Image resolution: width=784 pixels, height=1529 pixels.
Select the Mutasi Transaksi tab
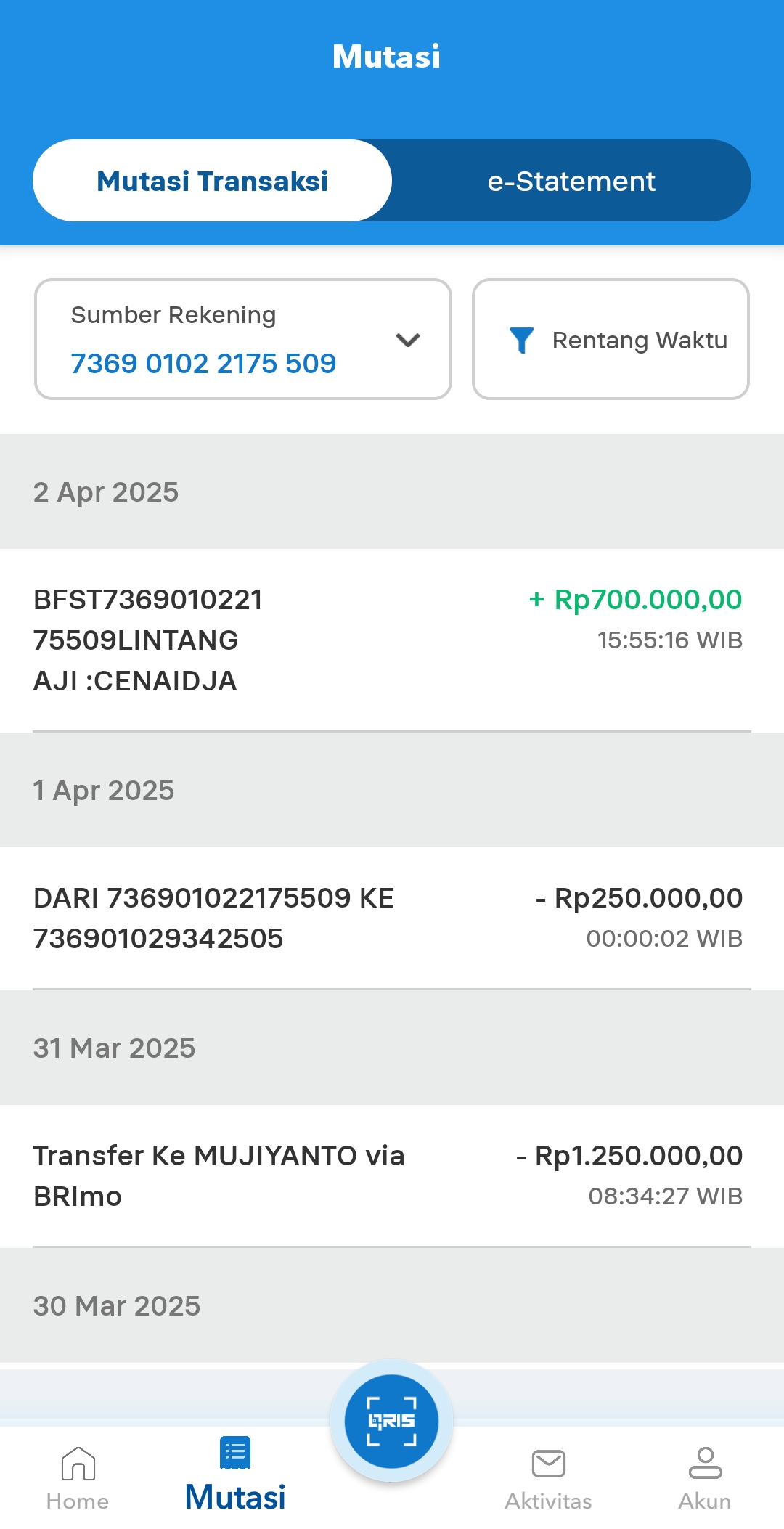pyautogui.click(x=212, y=181)
